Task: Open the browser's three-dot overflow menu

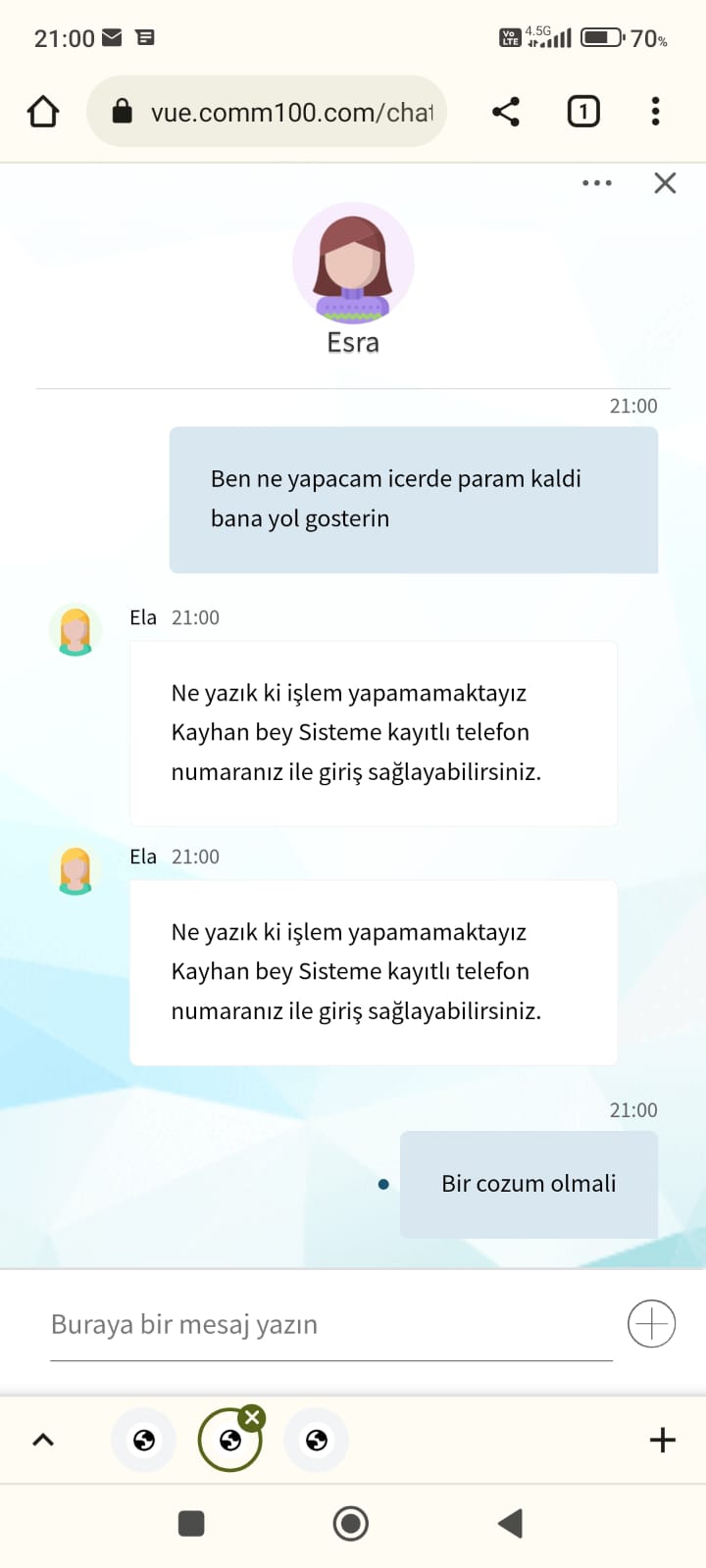Action: [656, 112]
